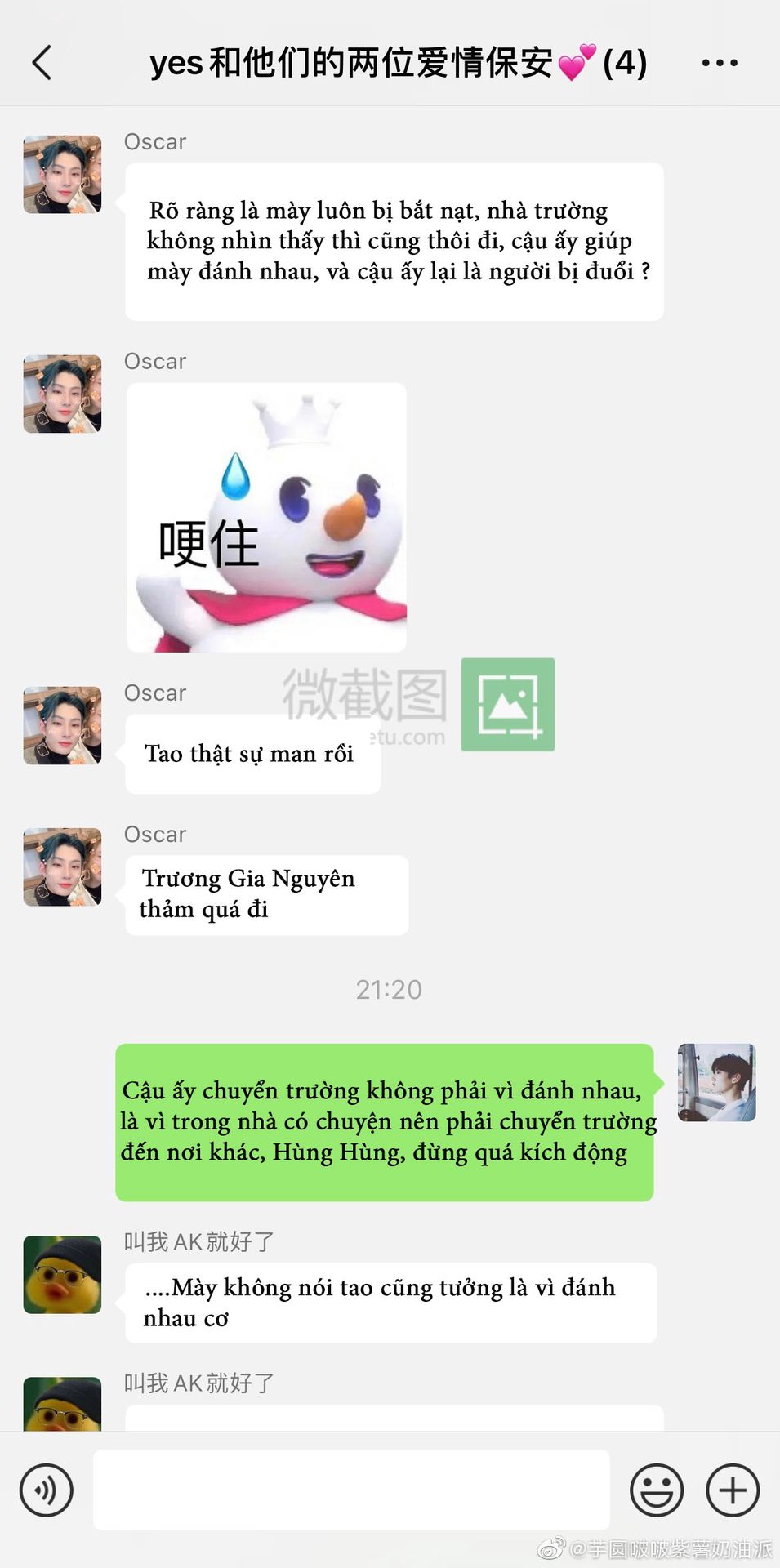Tap the message text field
This screenshot has height=1568, width=780.
click(x=351, y=1490)
